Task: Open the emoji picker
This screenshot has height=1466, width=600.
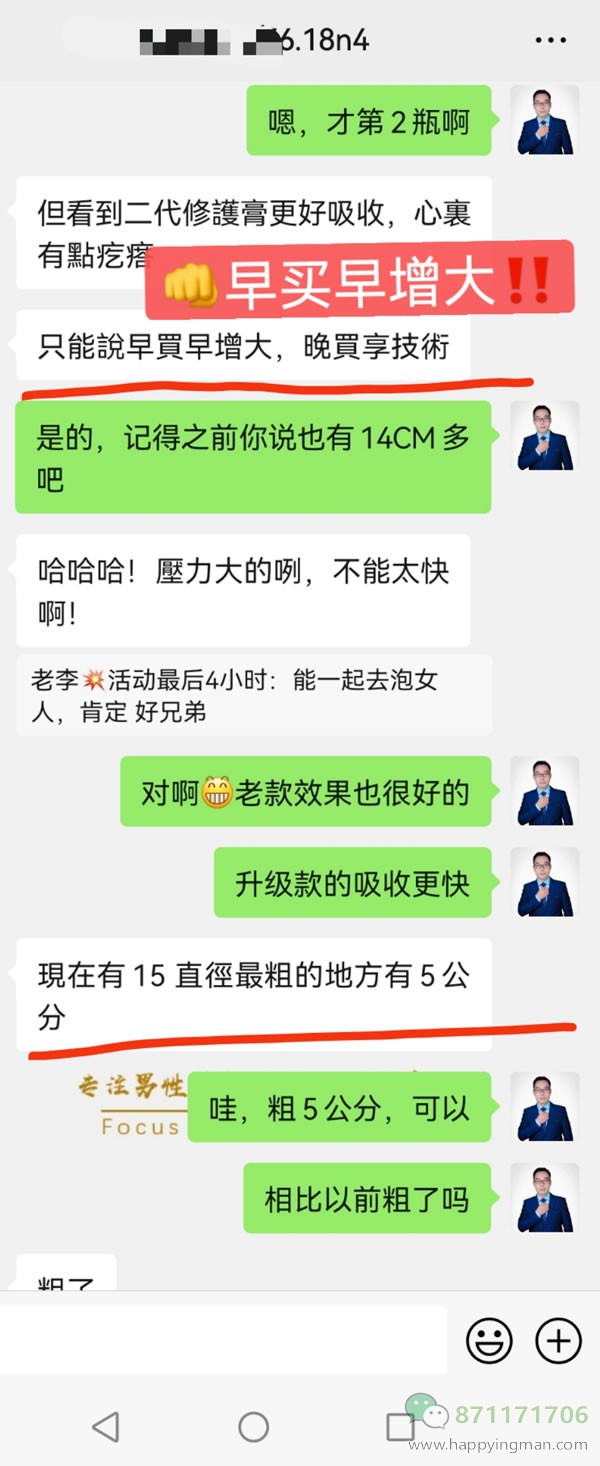Action: coord(489,1340)
